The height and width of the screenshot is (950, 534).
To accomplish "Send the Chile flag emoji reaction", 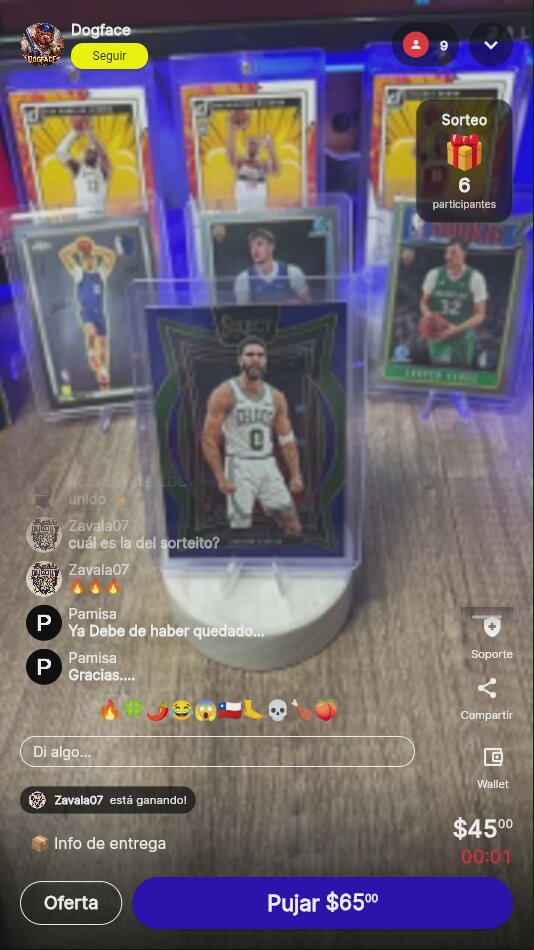I will click(230, 709).
